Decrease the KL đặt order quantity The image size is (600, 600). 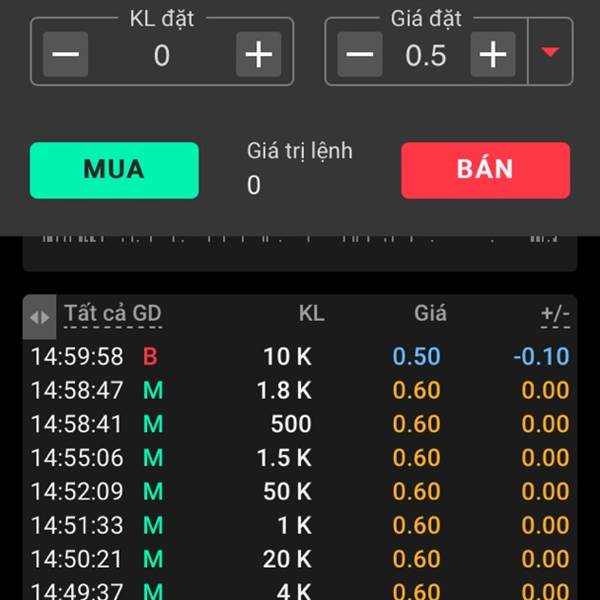click(66, 55)
